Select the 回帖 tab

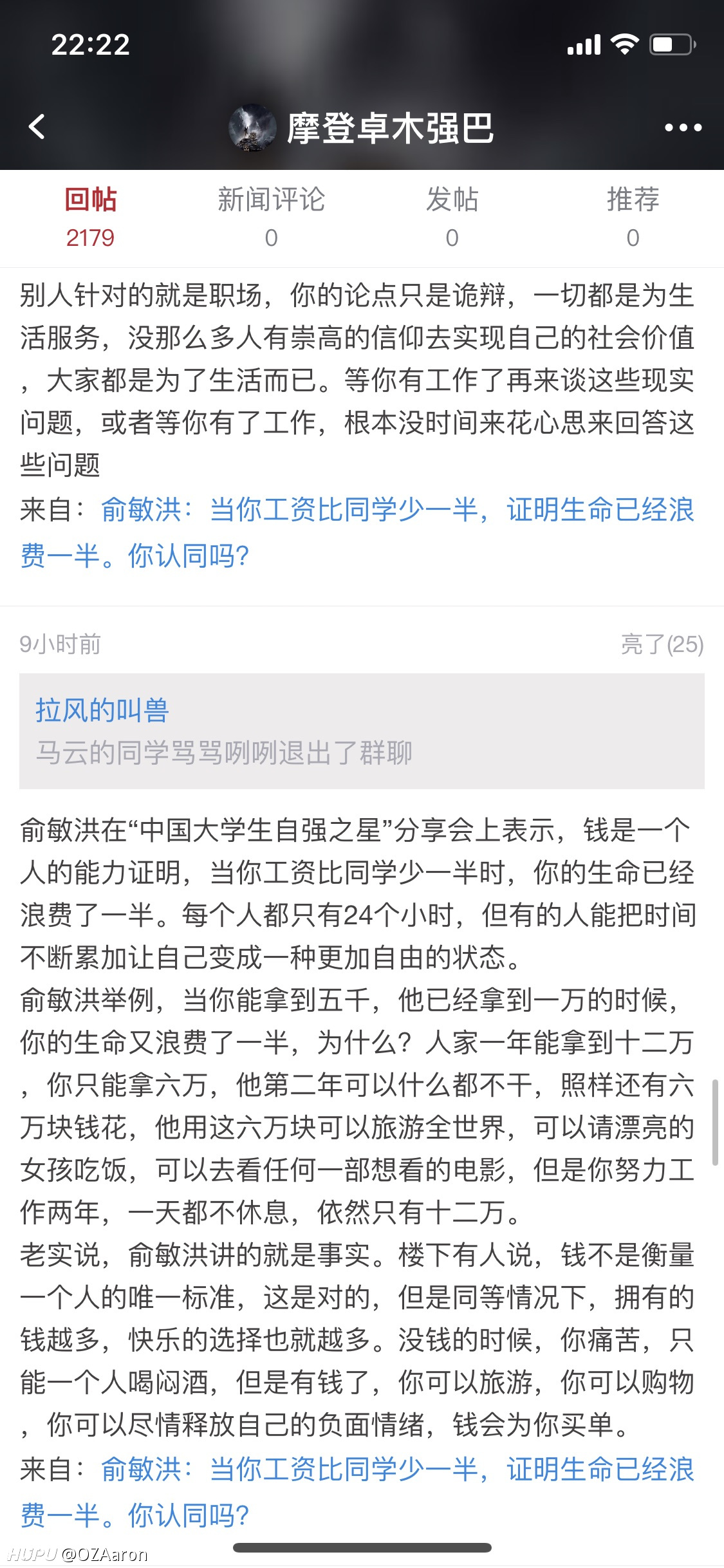[x=90, y=218]
